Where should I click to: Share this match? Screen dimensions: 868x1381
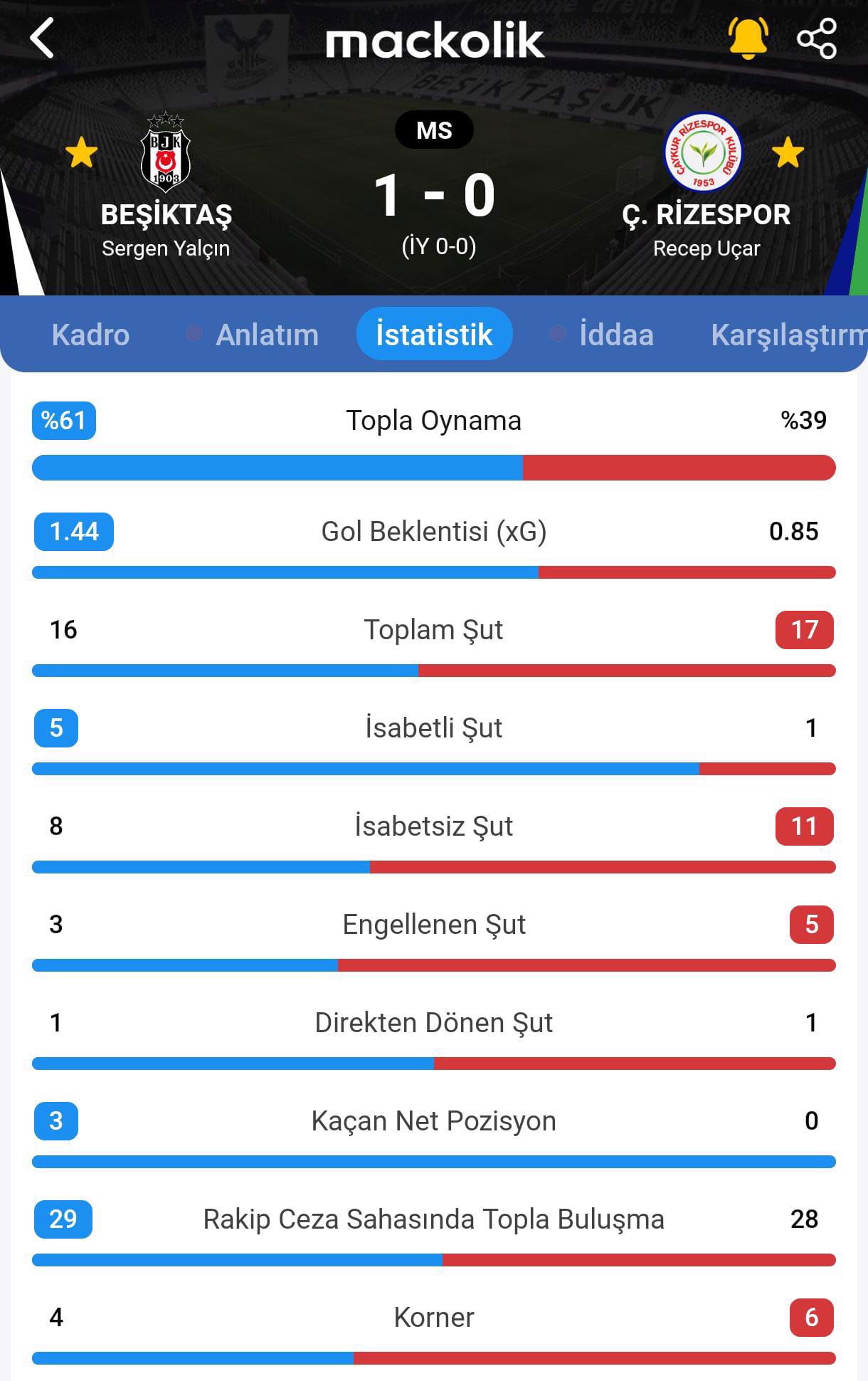[816, 38]
